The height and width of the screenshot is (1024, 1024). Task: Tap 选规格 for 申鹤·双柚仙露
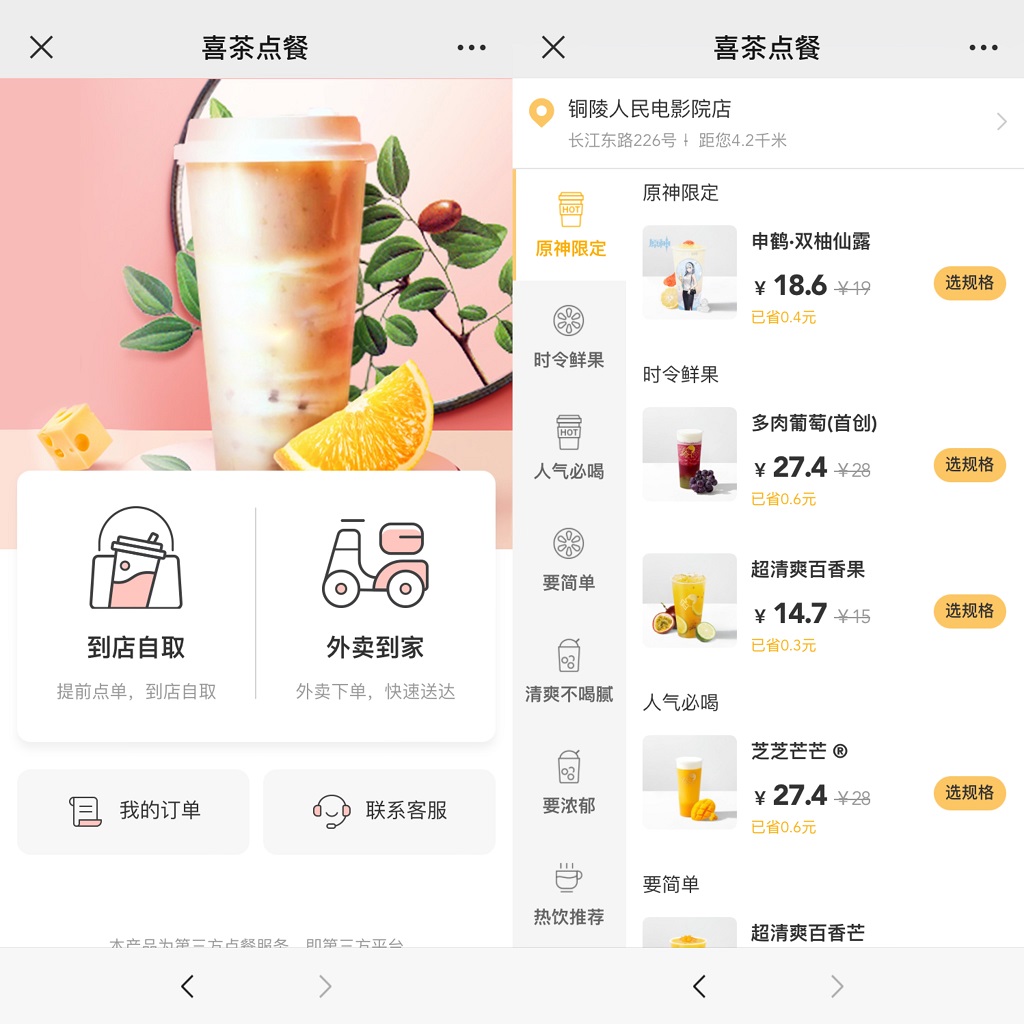tap(969, 283)
